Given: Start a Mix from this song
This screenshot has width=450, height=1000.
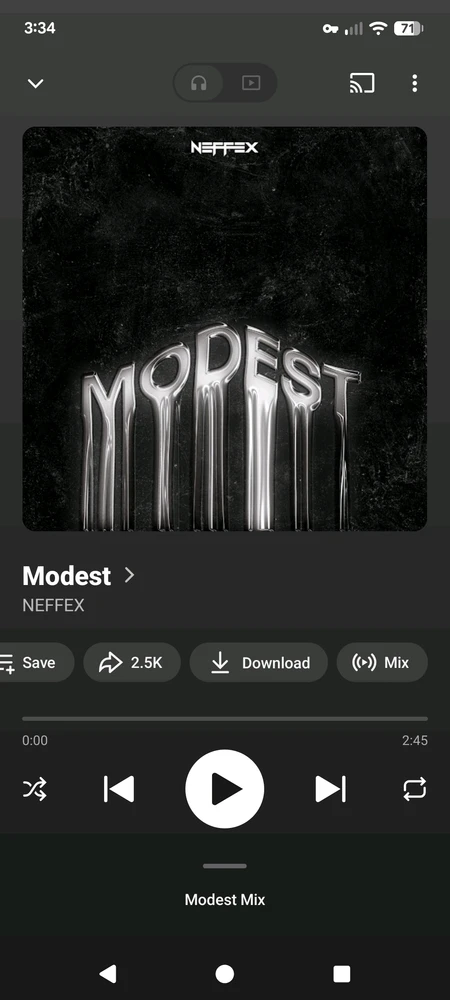Looking at the screenshot, I should (x=382, y=663).
